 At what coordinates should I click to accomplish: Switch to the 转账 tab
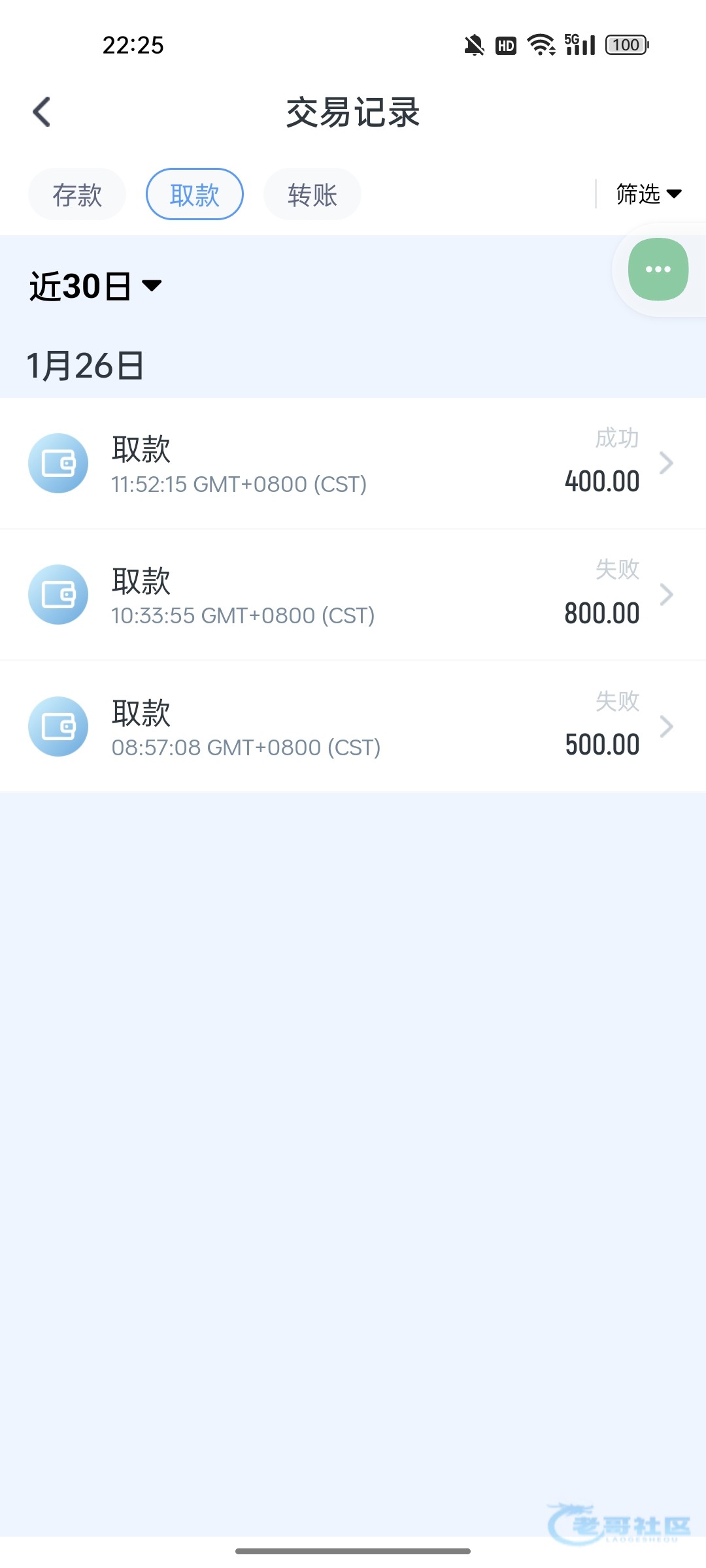pos(312,195)
